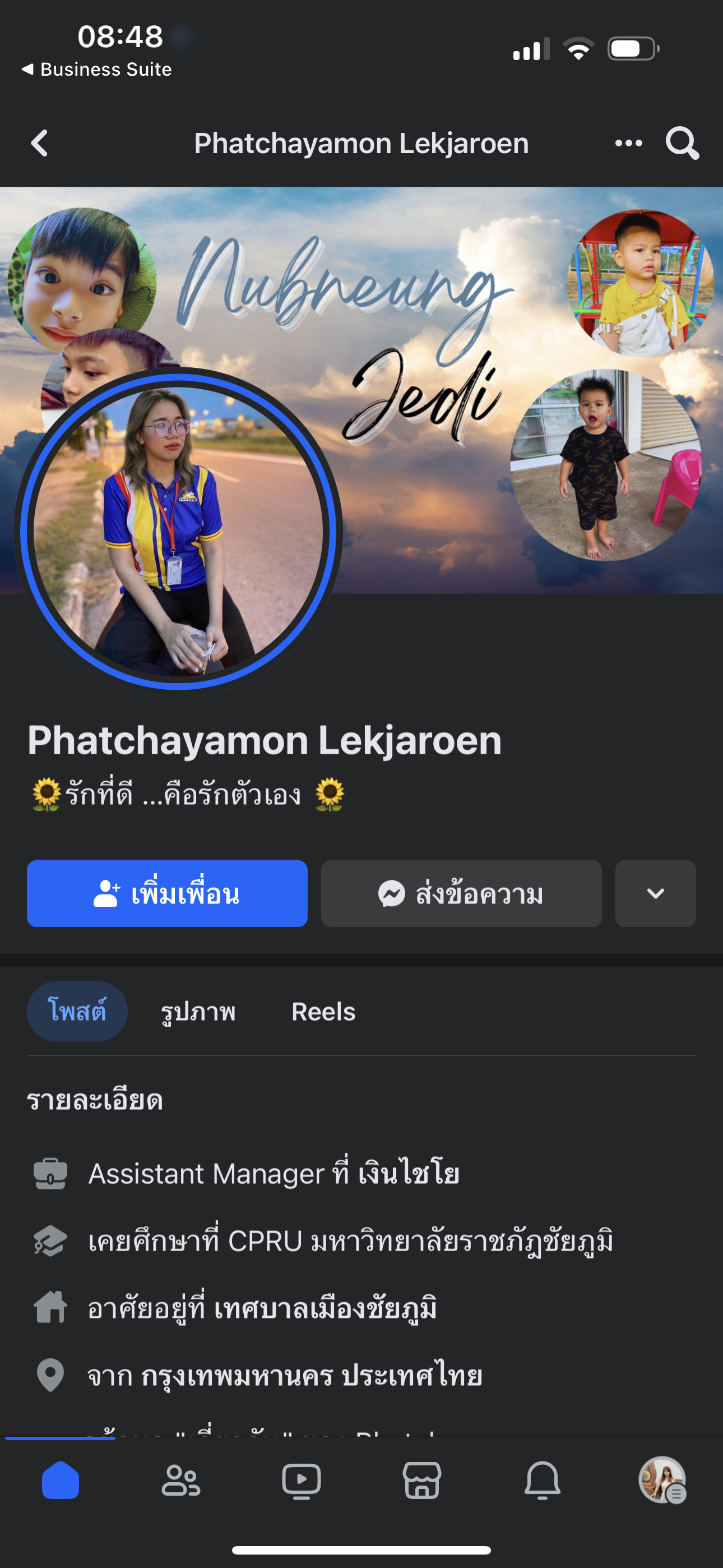Search within this profile
723x1568 pixels.
682,144
